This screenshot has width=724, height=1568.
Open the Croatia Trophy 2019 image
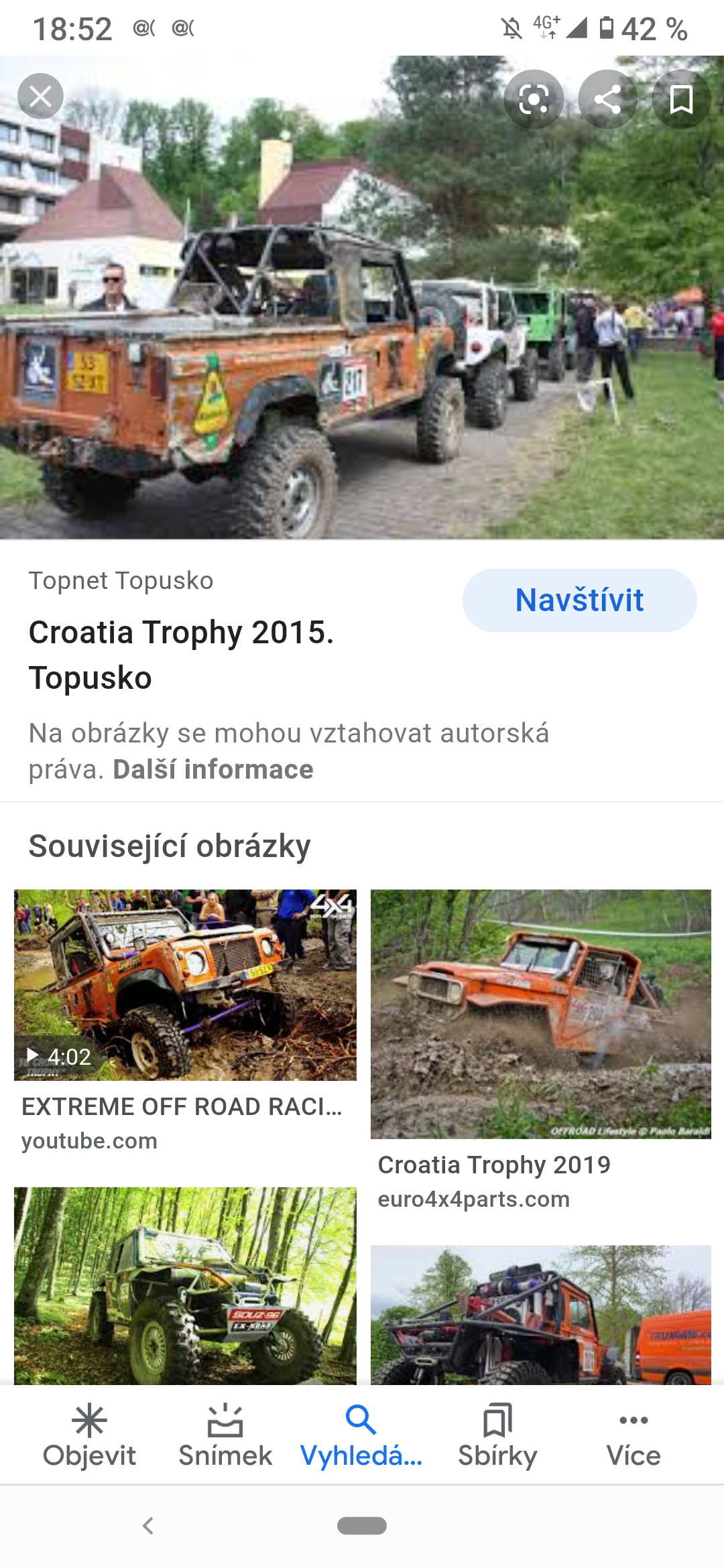[x=540, y=1013]
